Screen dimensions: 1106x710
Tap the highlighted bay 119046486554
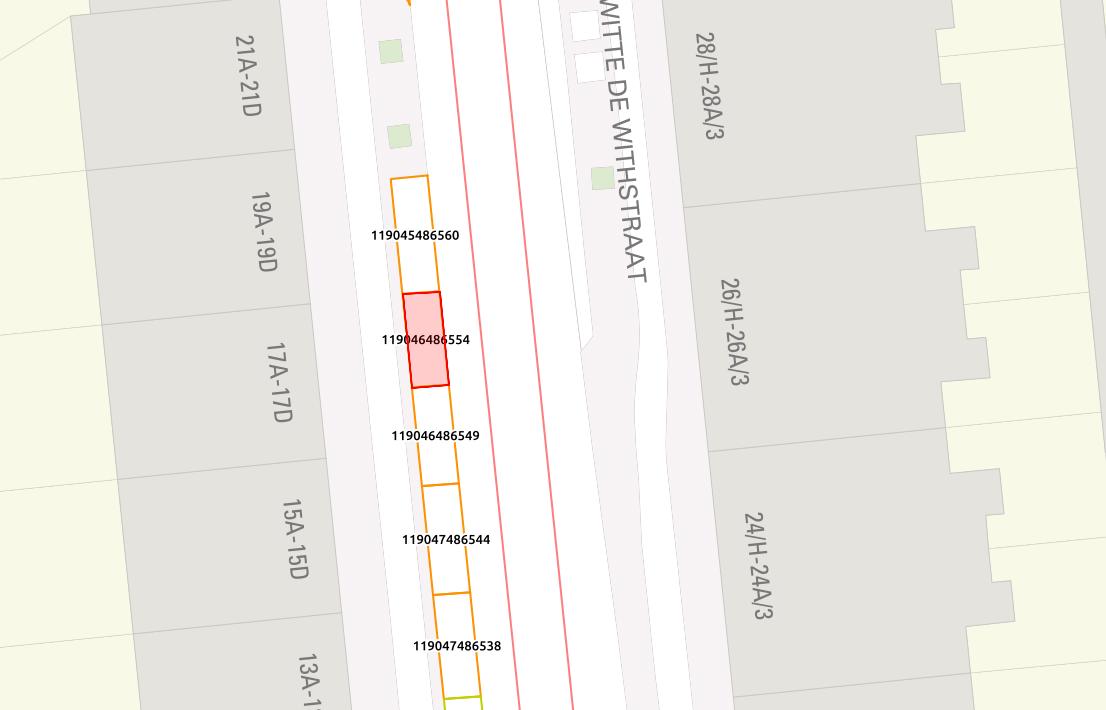[426, 340]
